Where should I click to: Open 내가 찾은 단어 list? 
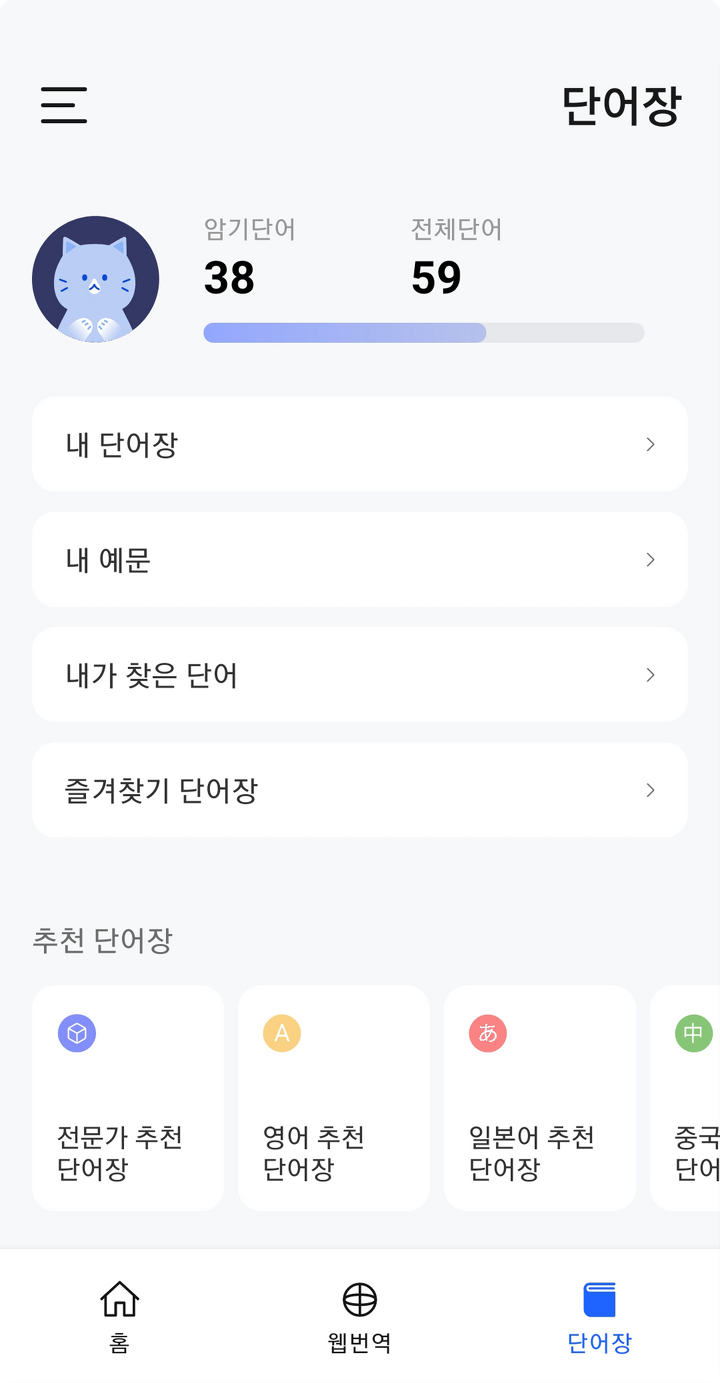pyautogui.click(x=360, y=674)
